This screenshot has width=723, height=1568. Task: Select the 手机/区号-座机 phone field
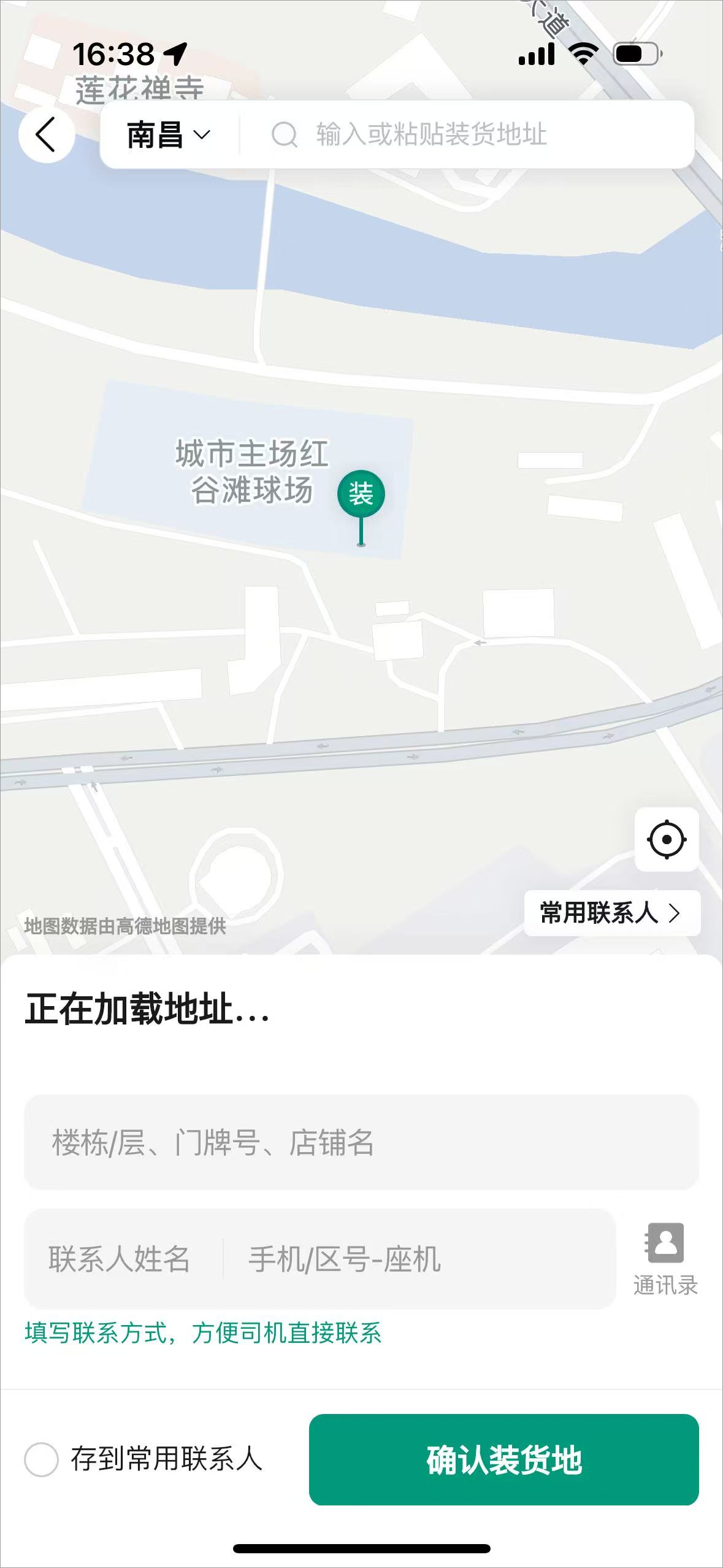[x=417, y=1259]
